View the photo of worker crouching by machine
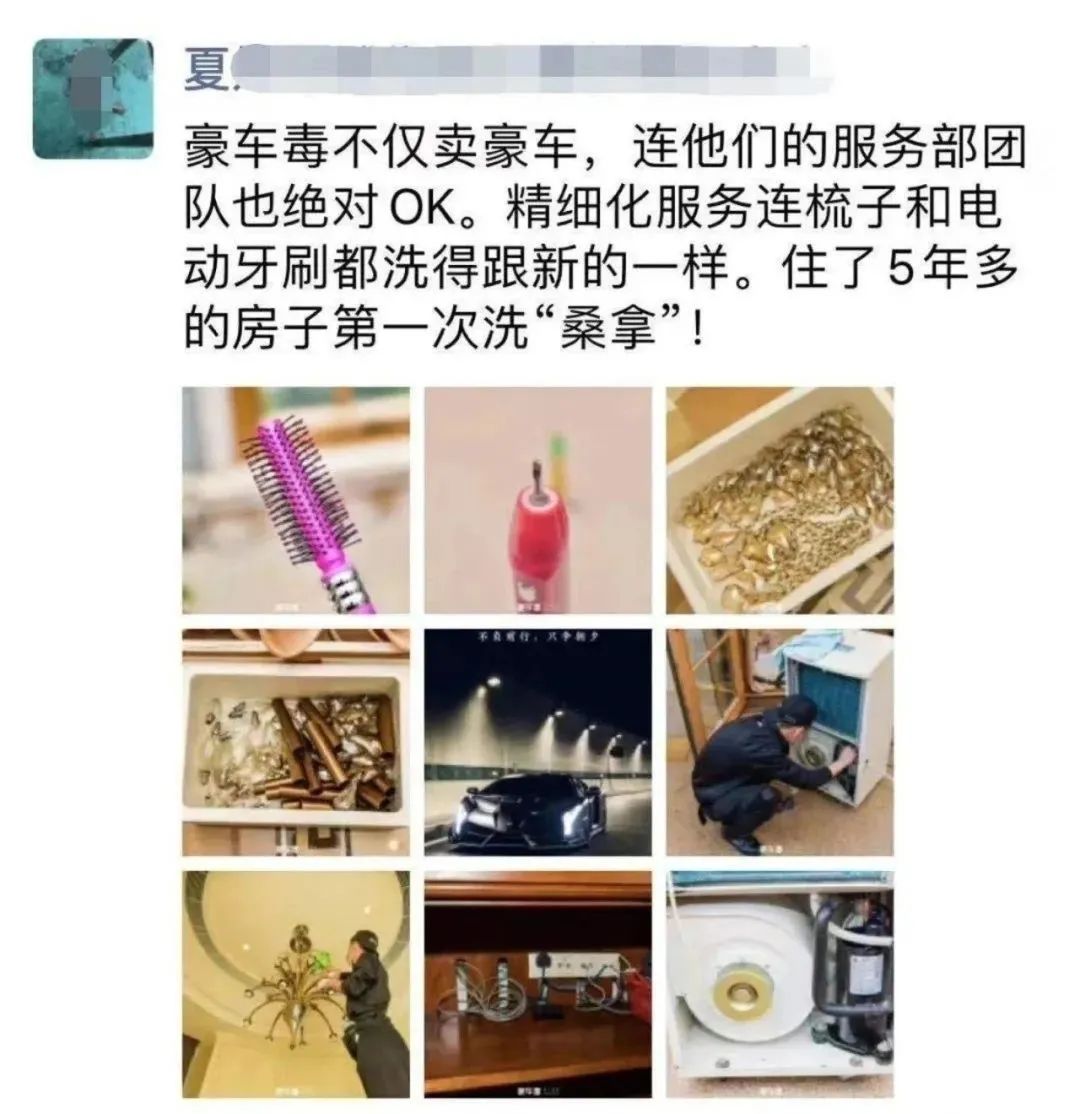The image size is (1080, 1114). pos(780,742)
